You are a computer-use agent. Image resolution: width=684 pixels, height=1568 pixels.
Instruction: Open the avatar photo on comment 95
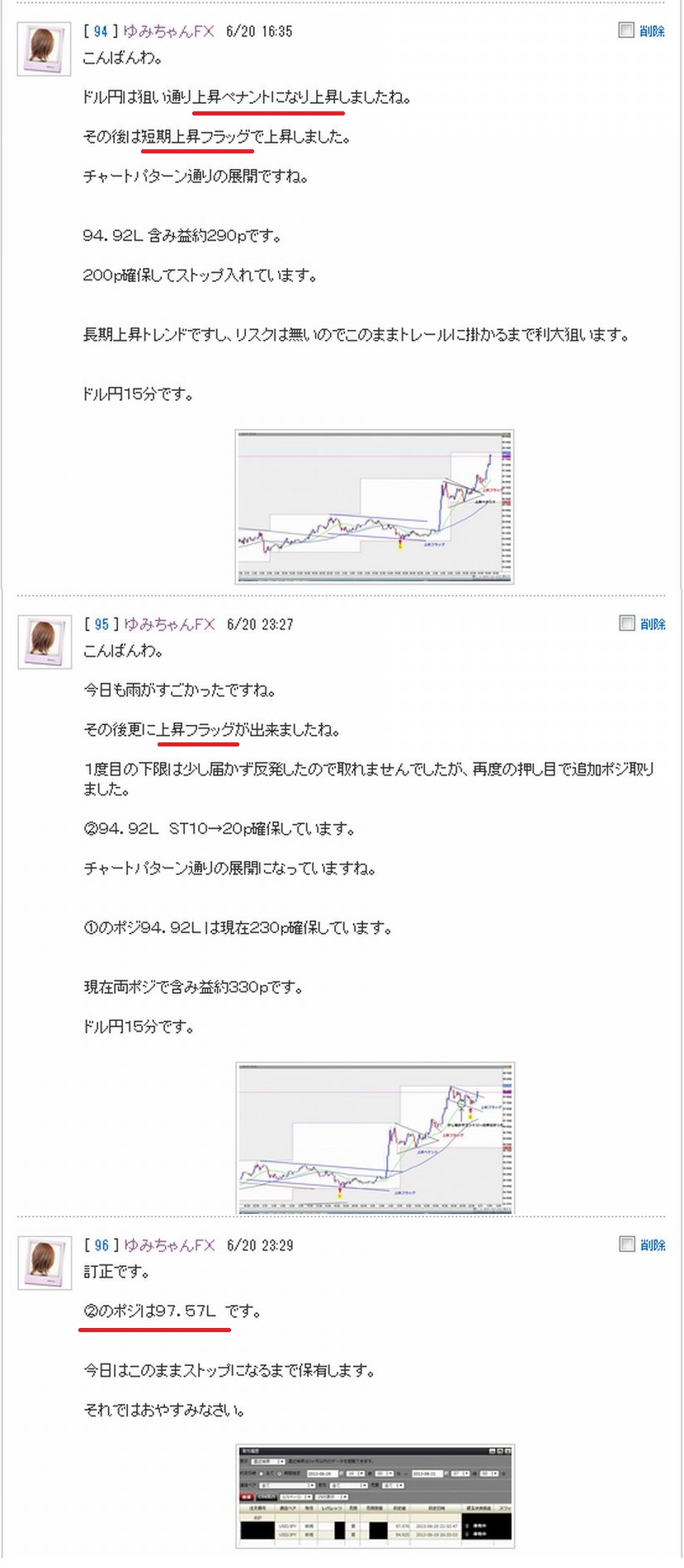45,642
